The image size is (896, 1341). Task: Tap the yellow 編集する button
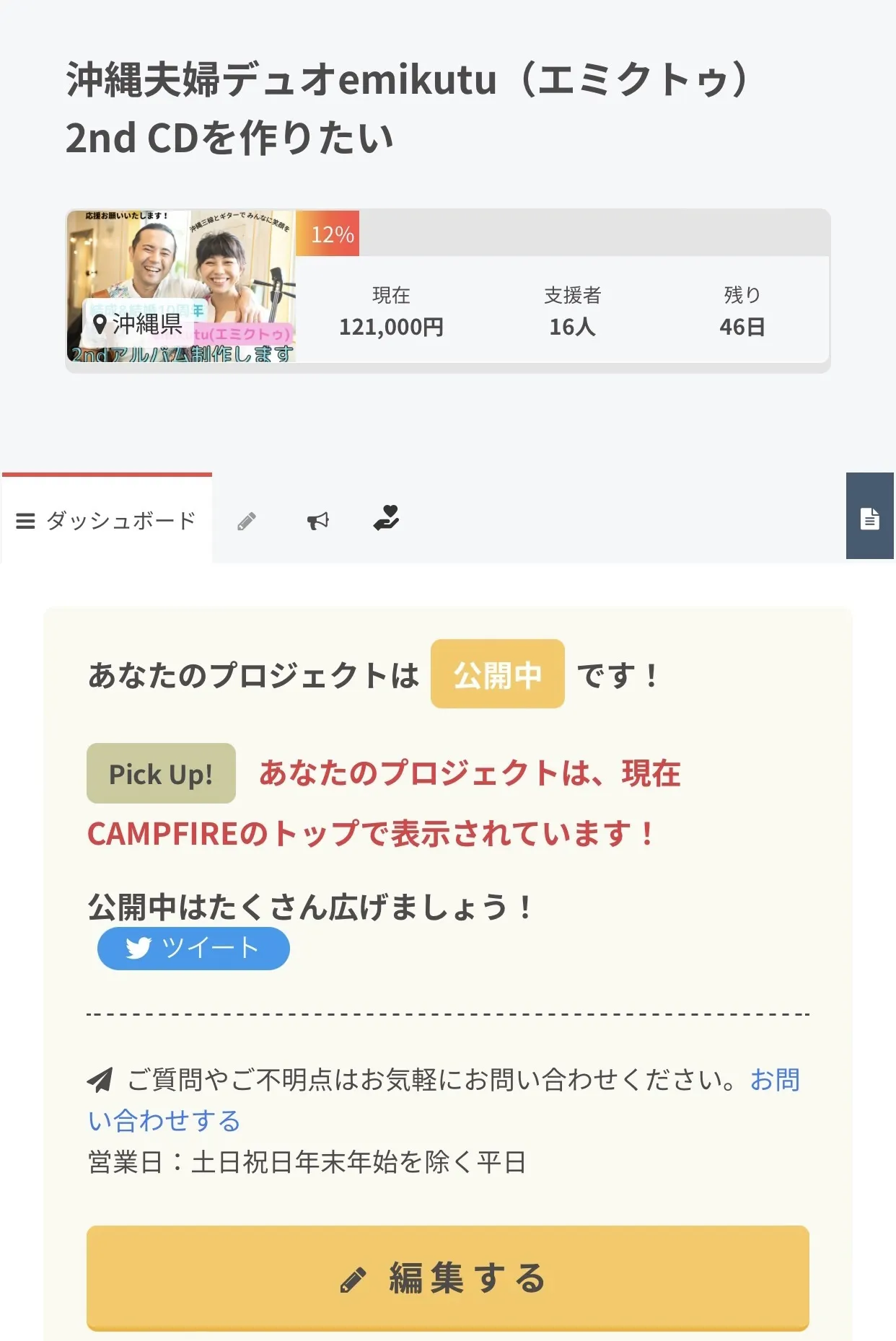447,1278
